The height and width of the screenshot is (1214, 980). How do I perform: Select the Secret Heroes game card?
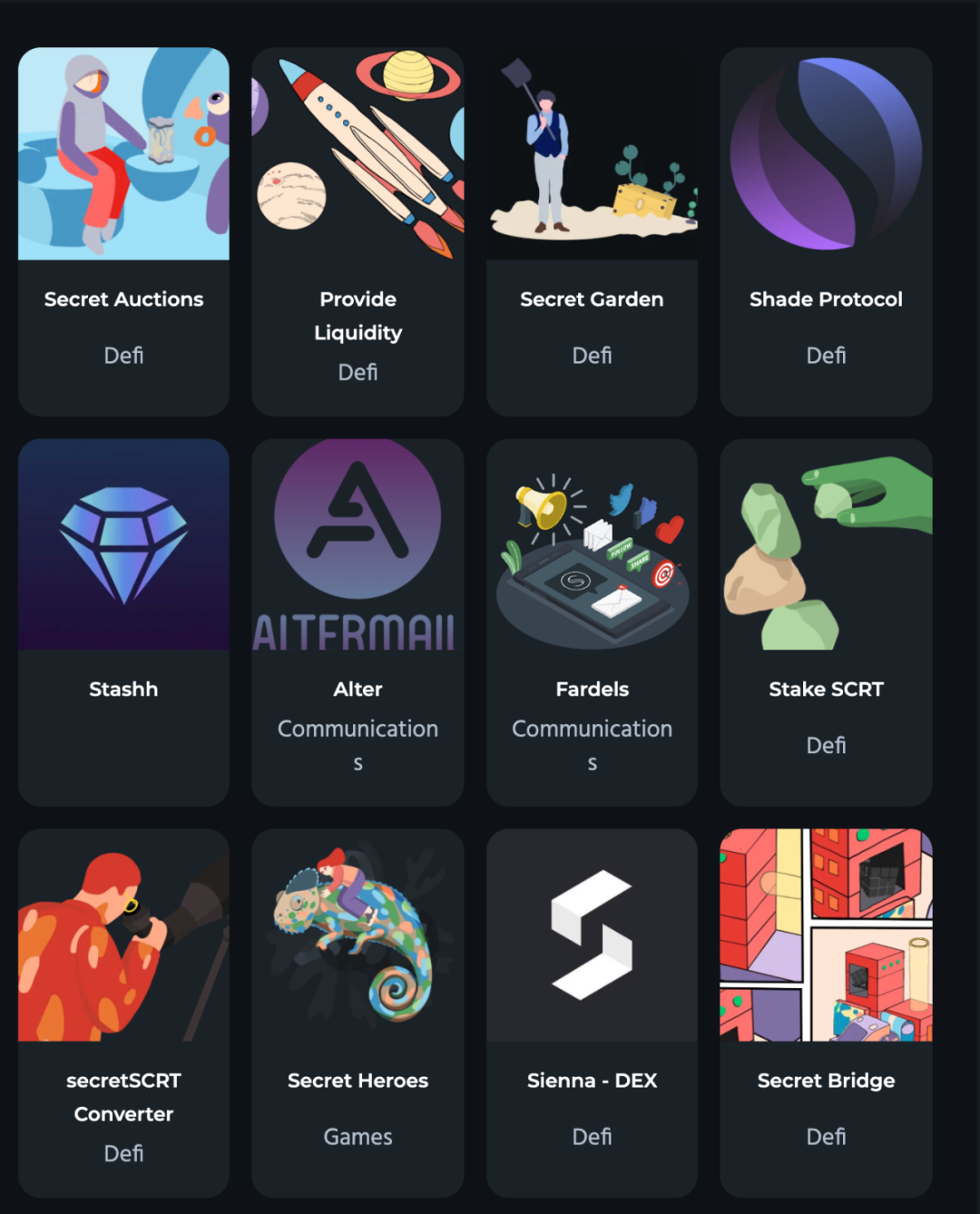tap(358, 1012)
